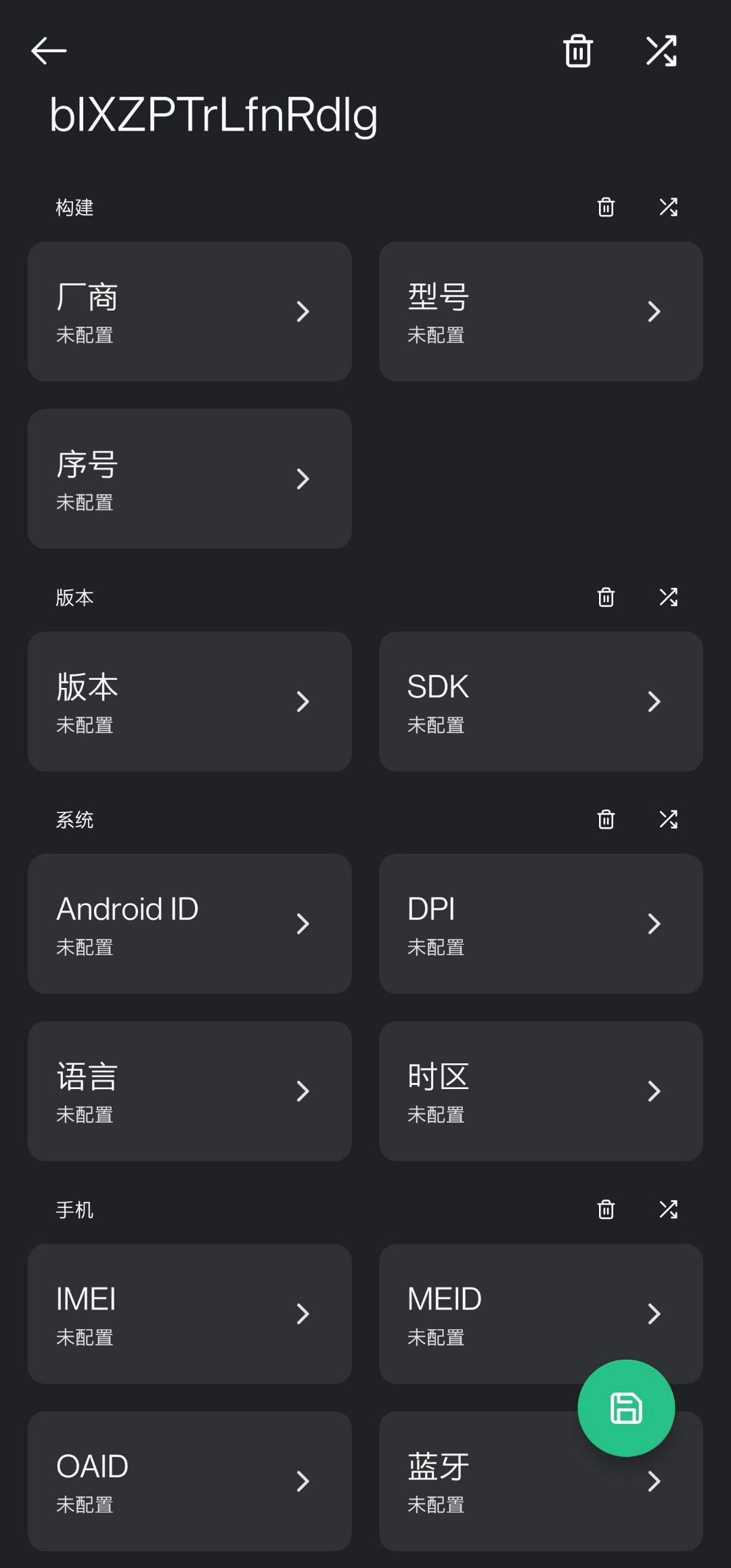The height and width of the screenshot is (1568, 731).
Task: Delete the whole bIXZPTrLfnRdlg template
Action: [578, 51]
